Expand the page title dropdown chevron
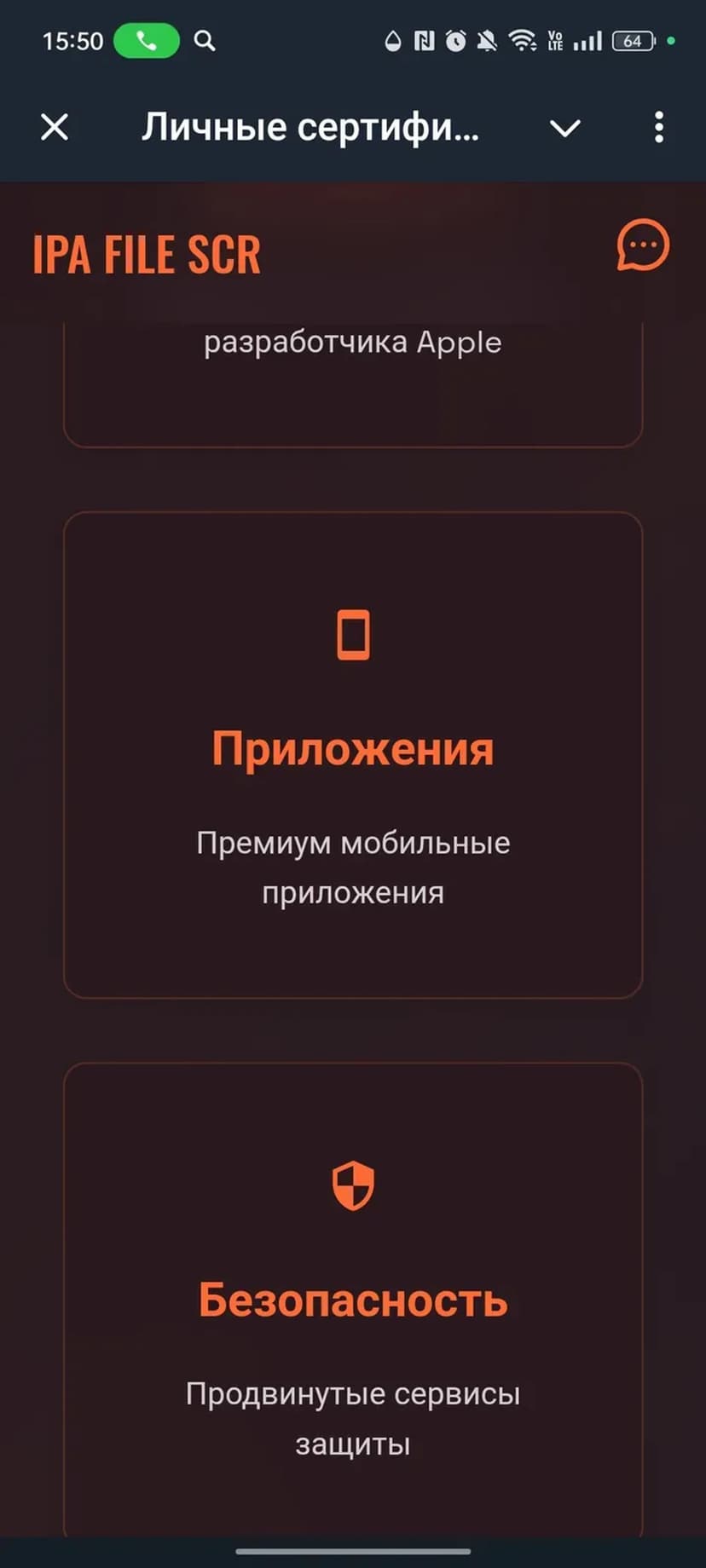Image resolution: width=706 pixels, height=1568 pixels. [x=564, y=129]
